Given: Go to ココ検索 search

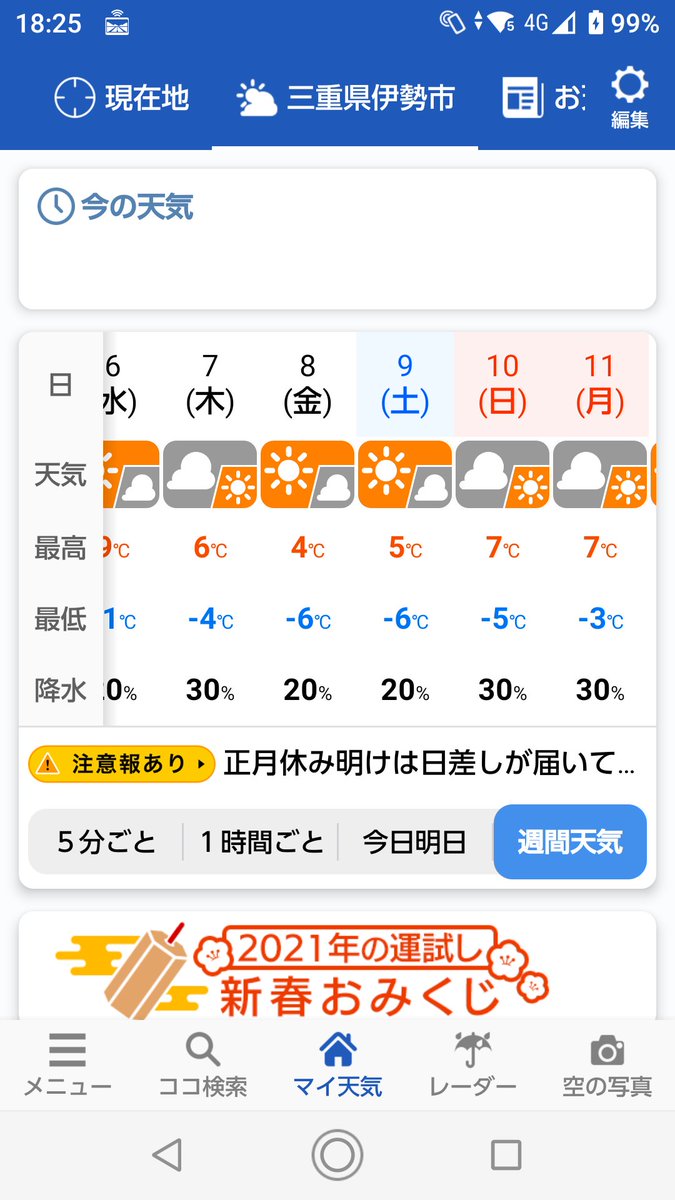Looking at the screenshot, I should pyautogui.click(x=203, y=1066).
